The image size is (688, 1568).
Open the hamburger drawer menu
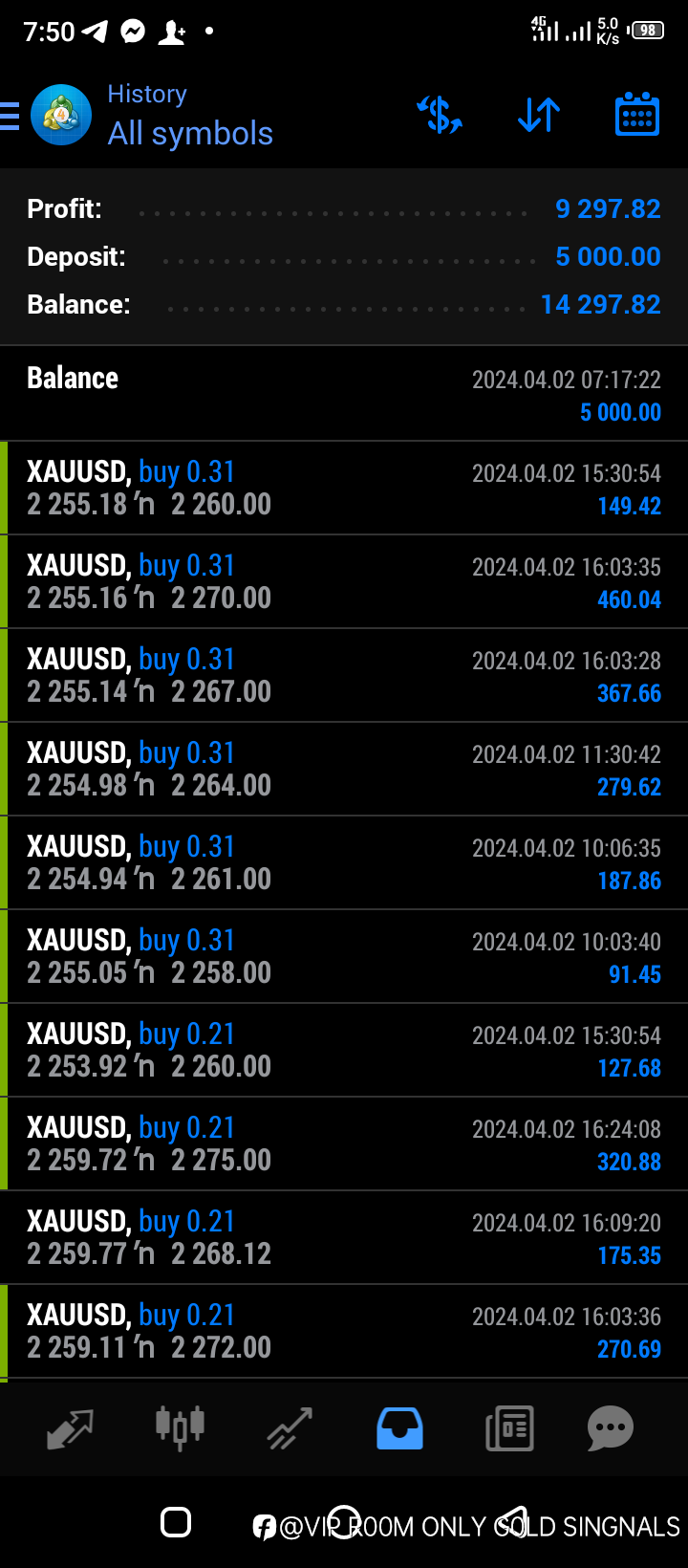[10, 116]
